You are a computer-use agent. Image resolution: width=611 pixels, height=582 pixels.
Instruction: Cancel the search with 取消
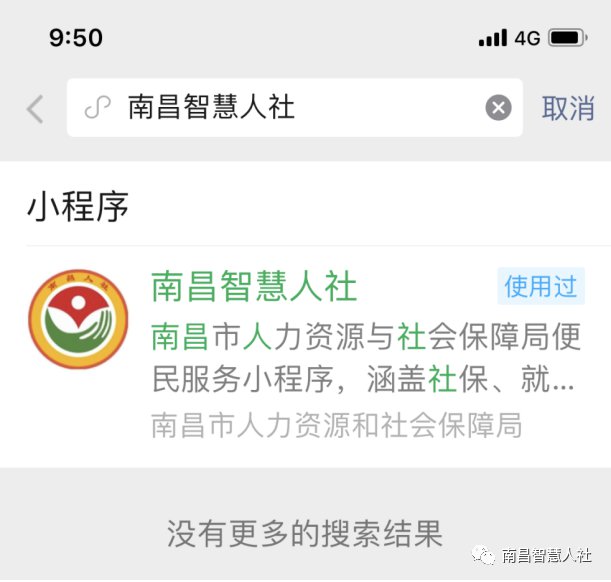[568, 108]
